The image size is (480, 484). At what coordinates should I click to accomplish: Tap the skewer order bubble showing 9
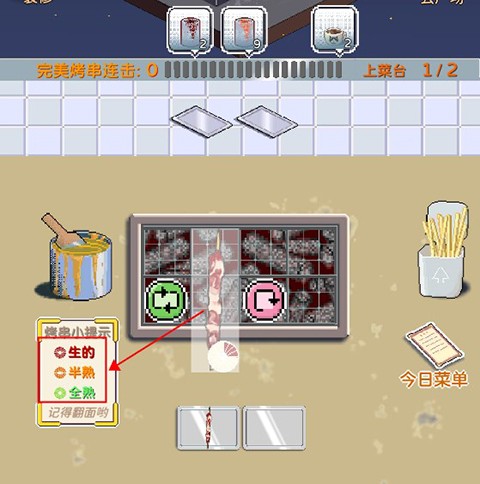(244, 32)
